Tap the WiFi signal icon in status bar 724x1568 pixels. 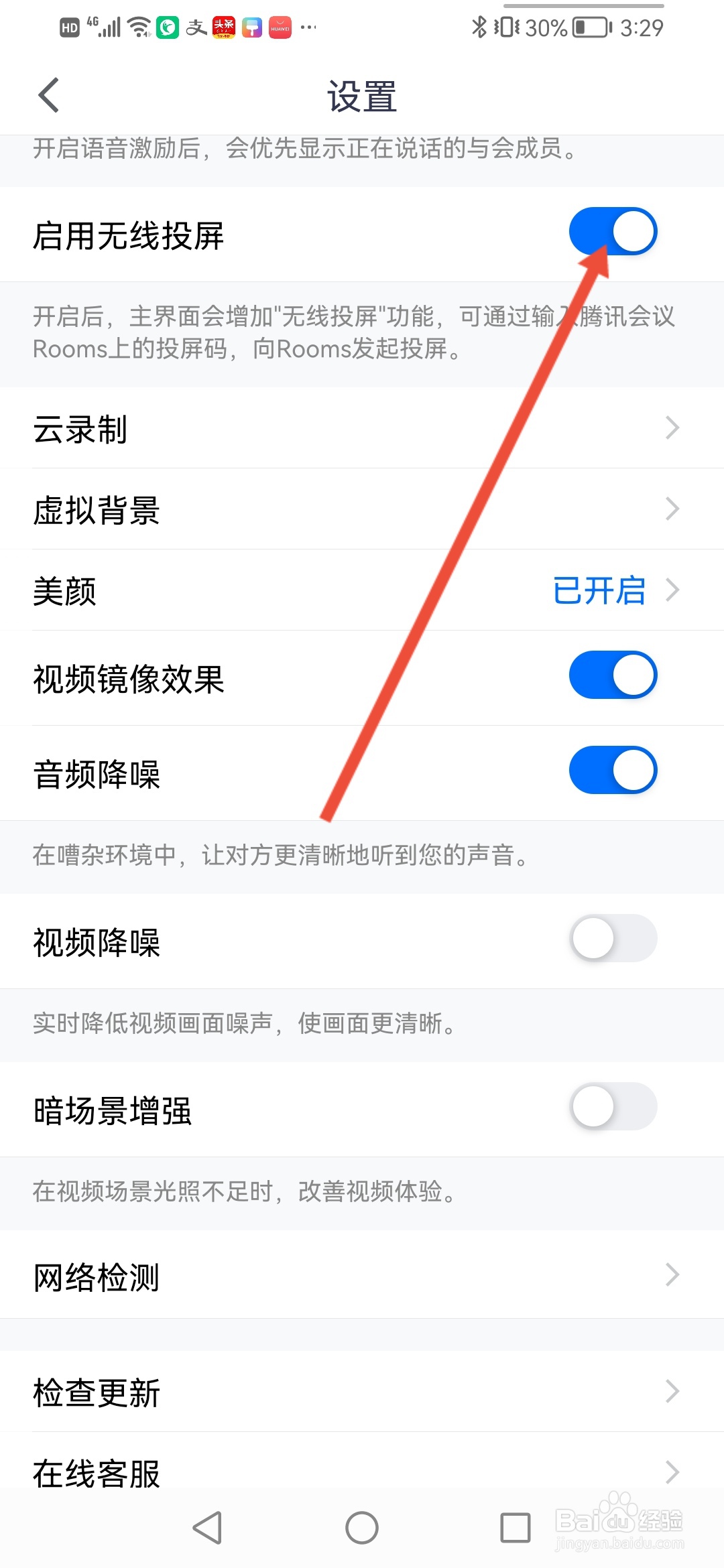[137, 25]
